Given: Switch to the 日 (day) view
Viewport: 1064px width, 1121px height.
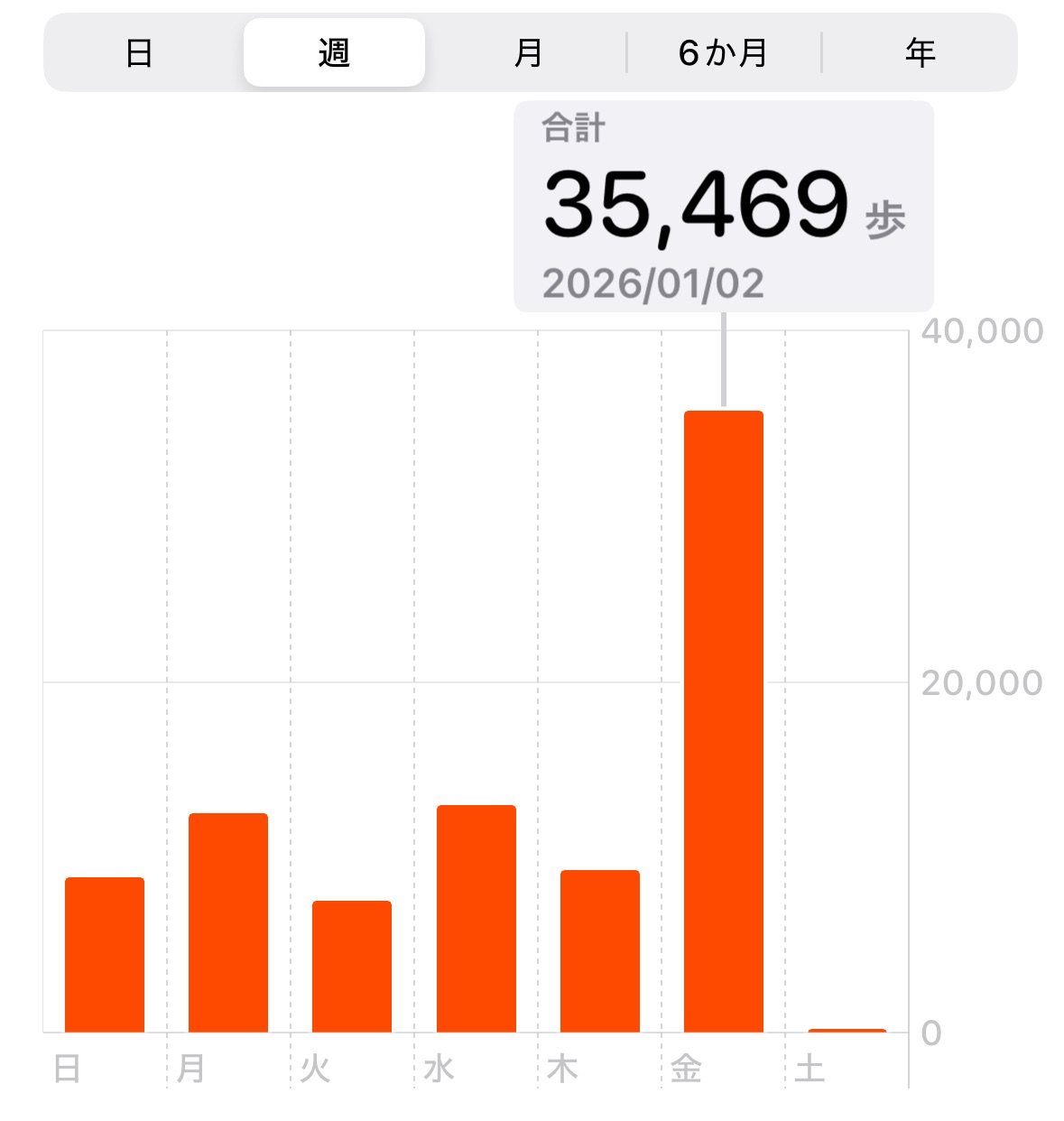Looking at the screenshot, I should (x=139, y=53).
